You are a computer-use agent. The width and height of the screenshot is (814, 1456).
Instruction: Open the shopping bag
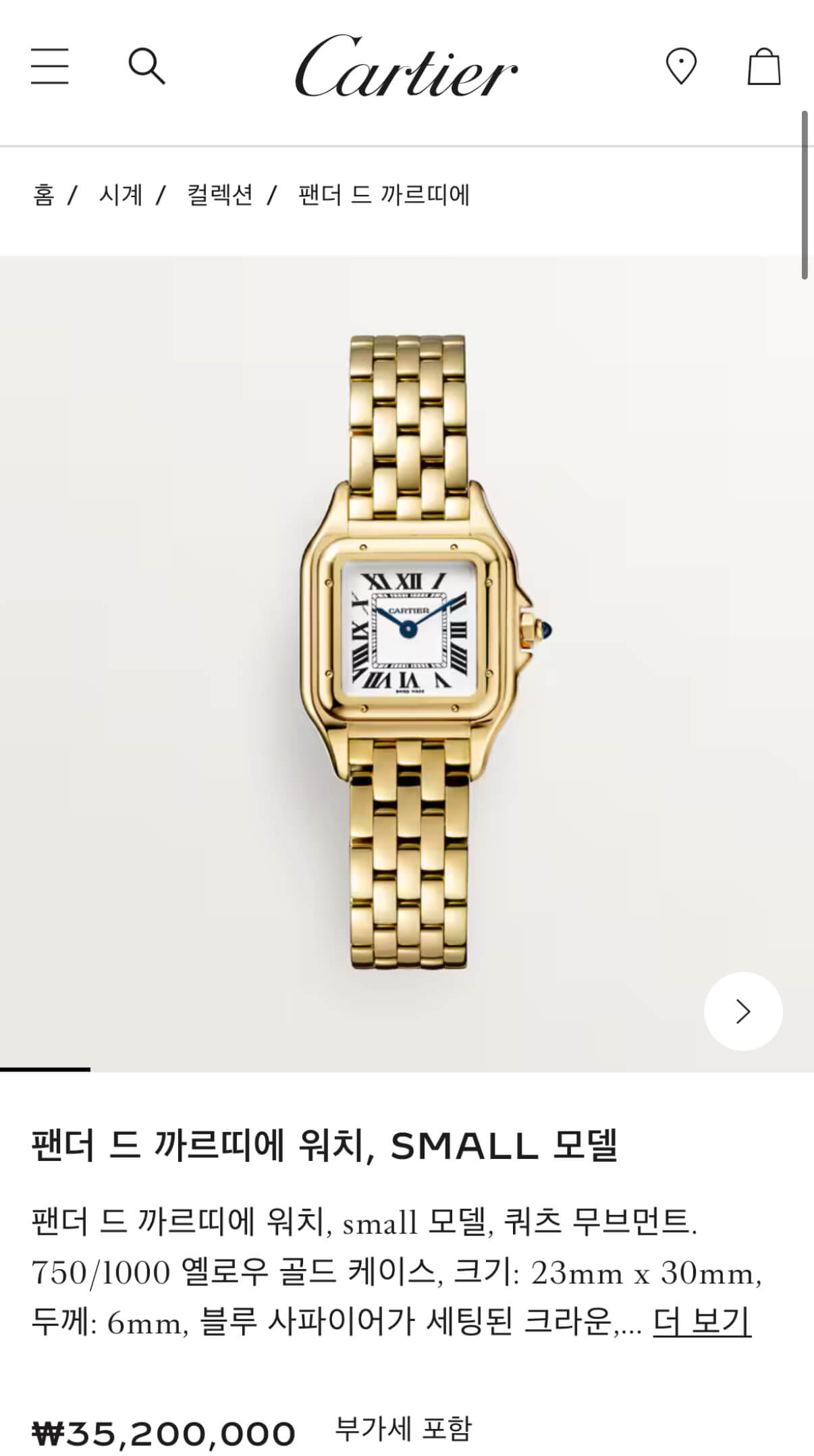(x=763, y=66)
